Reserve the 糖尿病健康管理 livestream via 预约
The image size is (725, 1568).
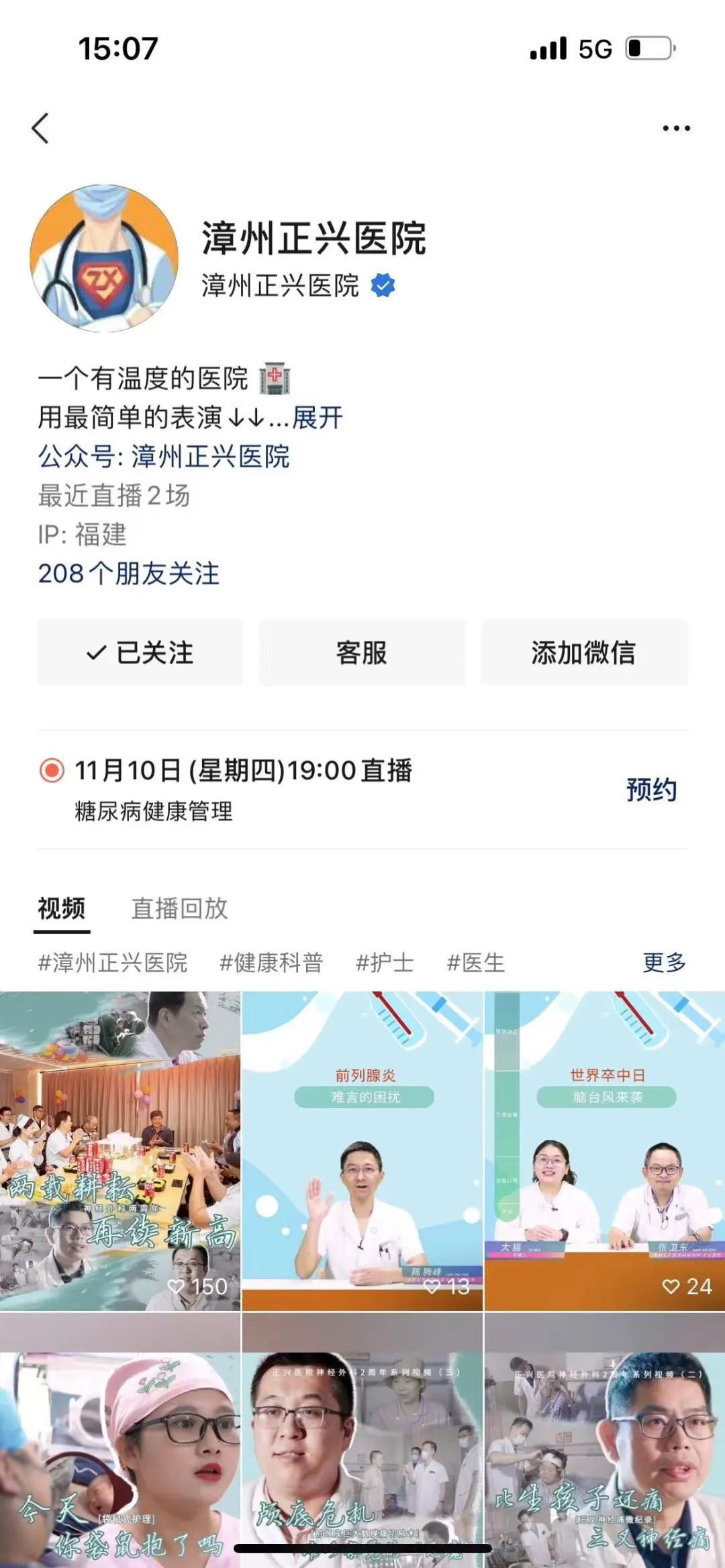(651, 790)
